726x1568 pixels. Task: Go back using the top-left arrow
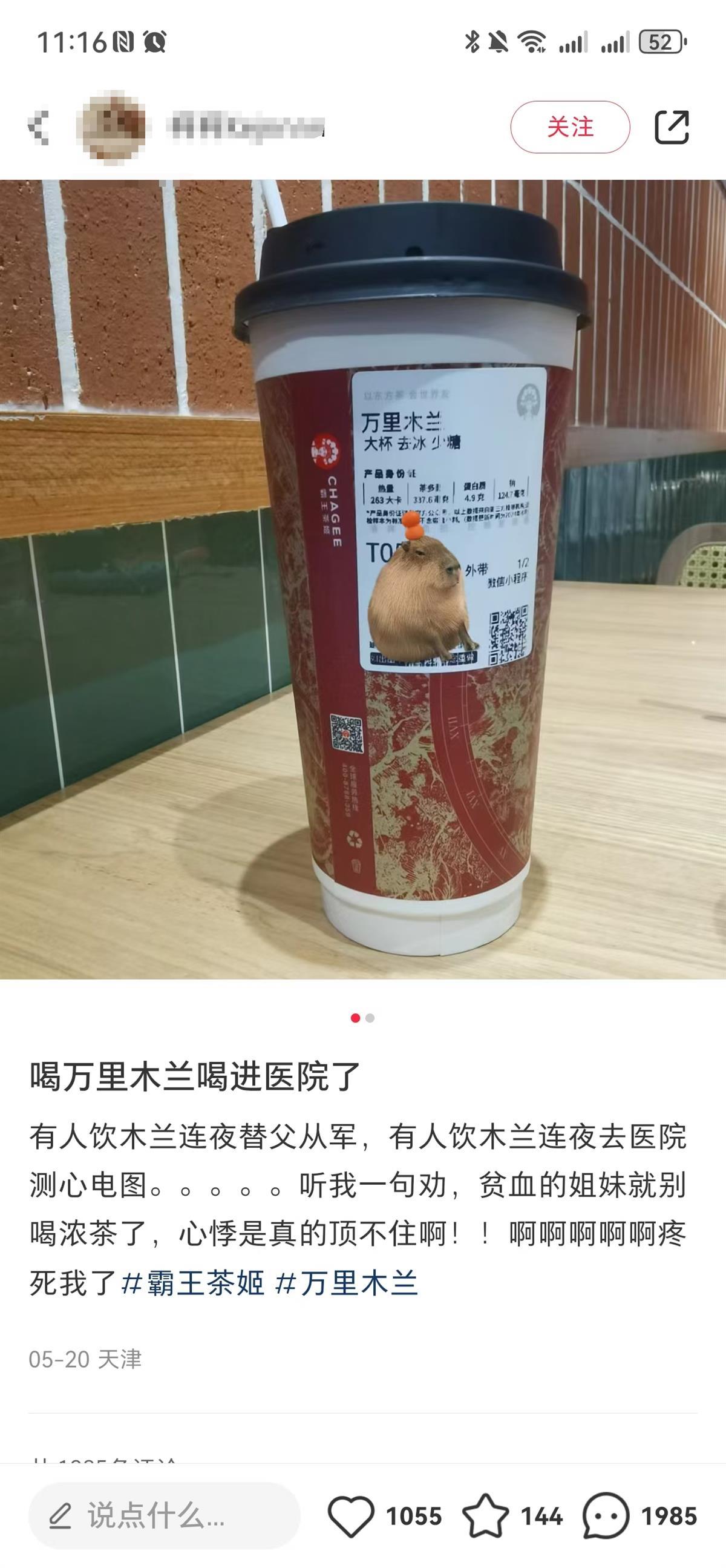pyautogui.click(x=39, y=127)
